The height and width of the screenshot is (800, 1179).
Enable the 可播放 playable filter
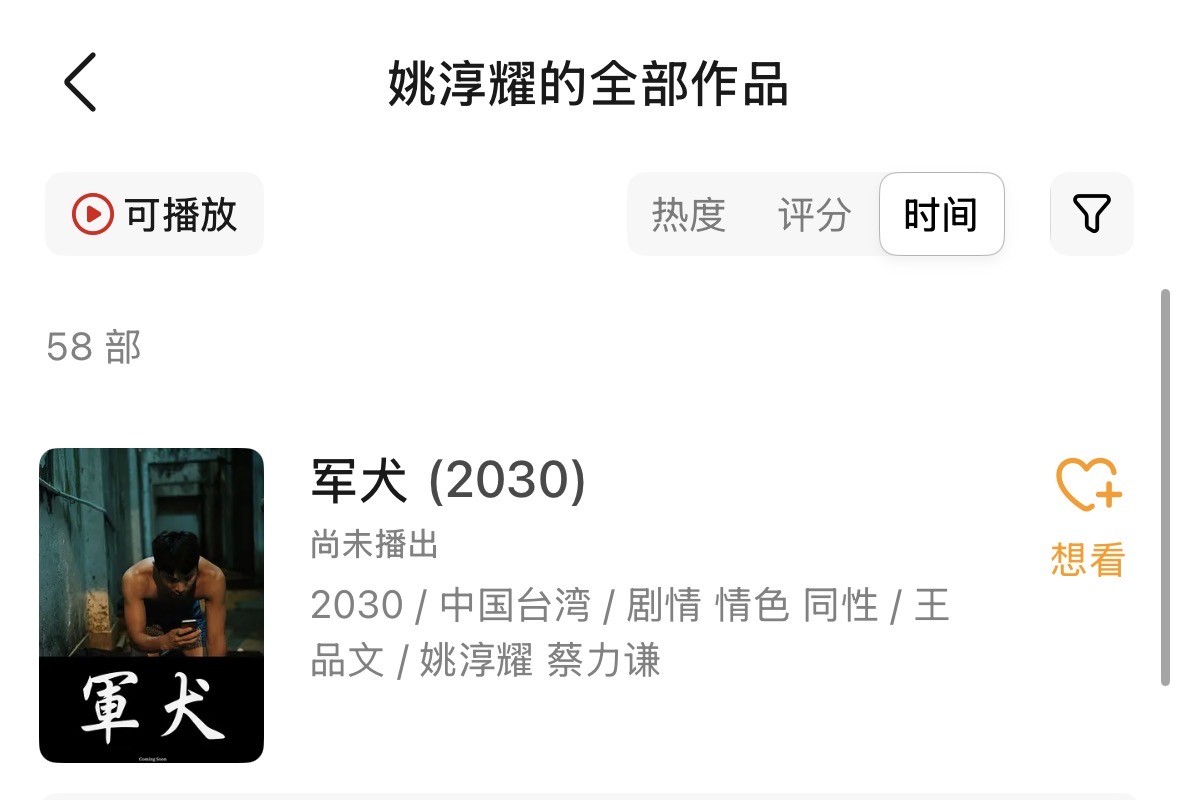tap(155, 214)
